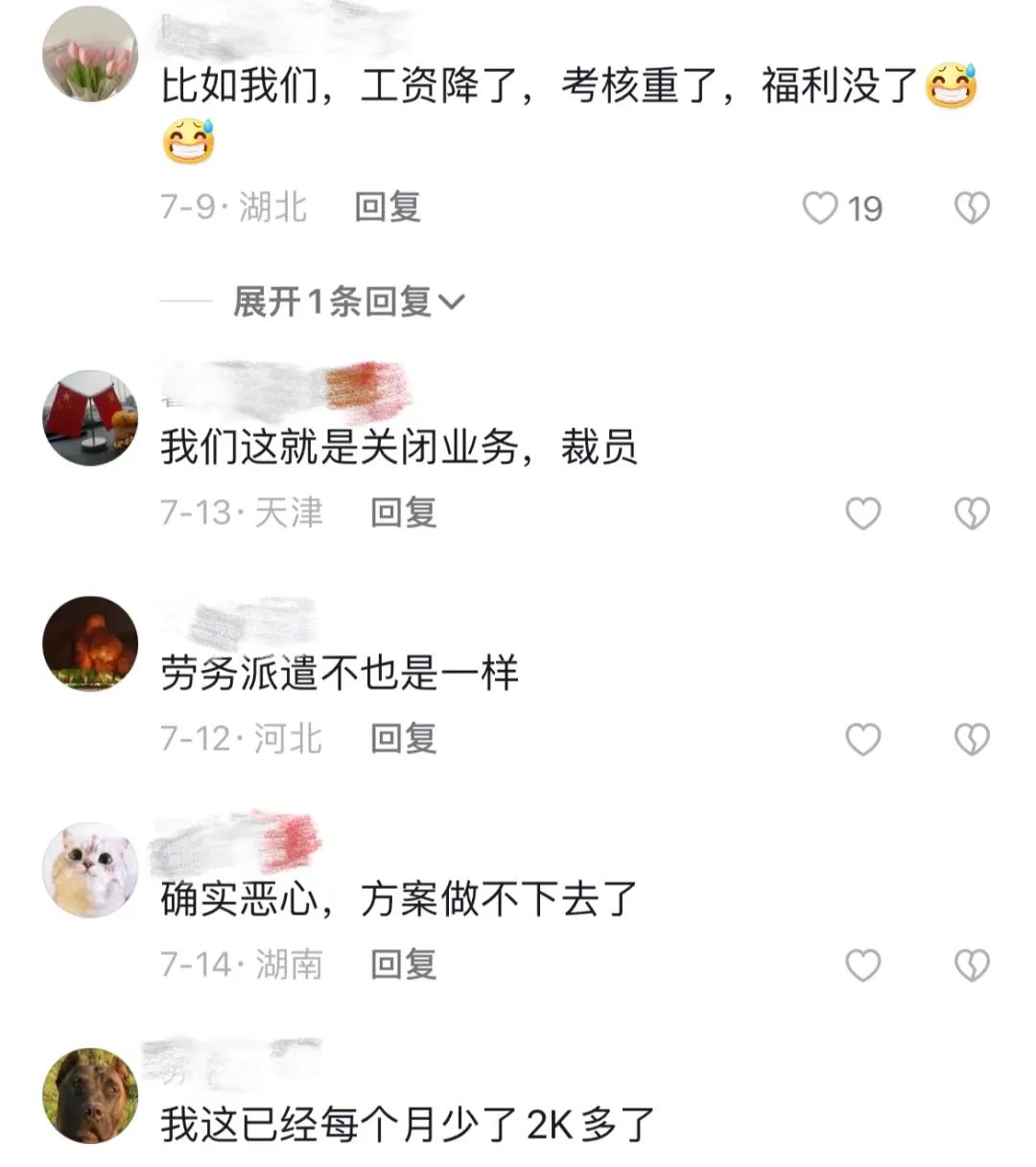Like the Hebei comment about 劳务派遣
Image resolution: width=1036 pixels, height=1167 pixels.
point(862,739)
